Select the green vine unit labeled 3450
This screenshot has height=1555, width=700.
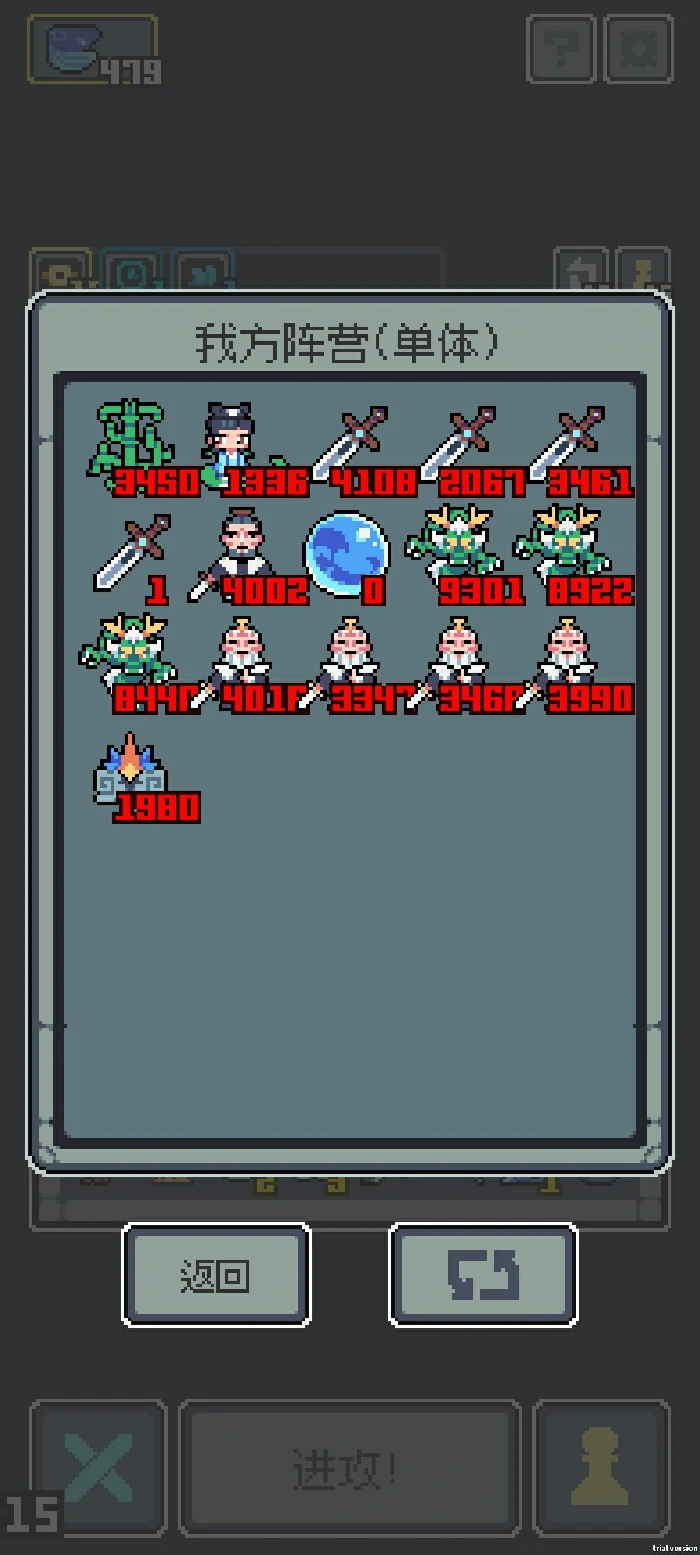point(135,445)
